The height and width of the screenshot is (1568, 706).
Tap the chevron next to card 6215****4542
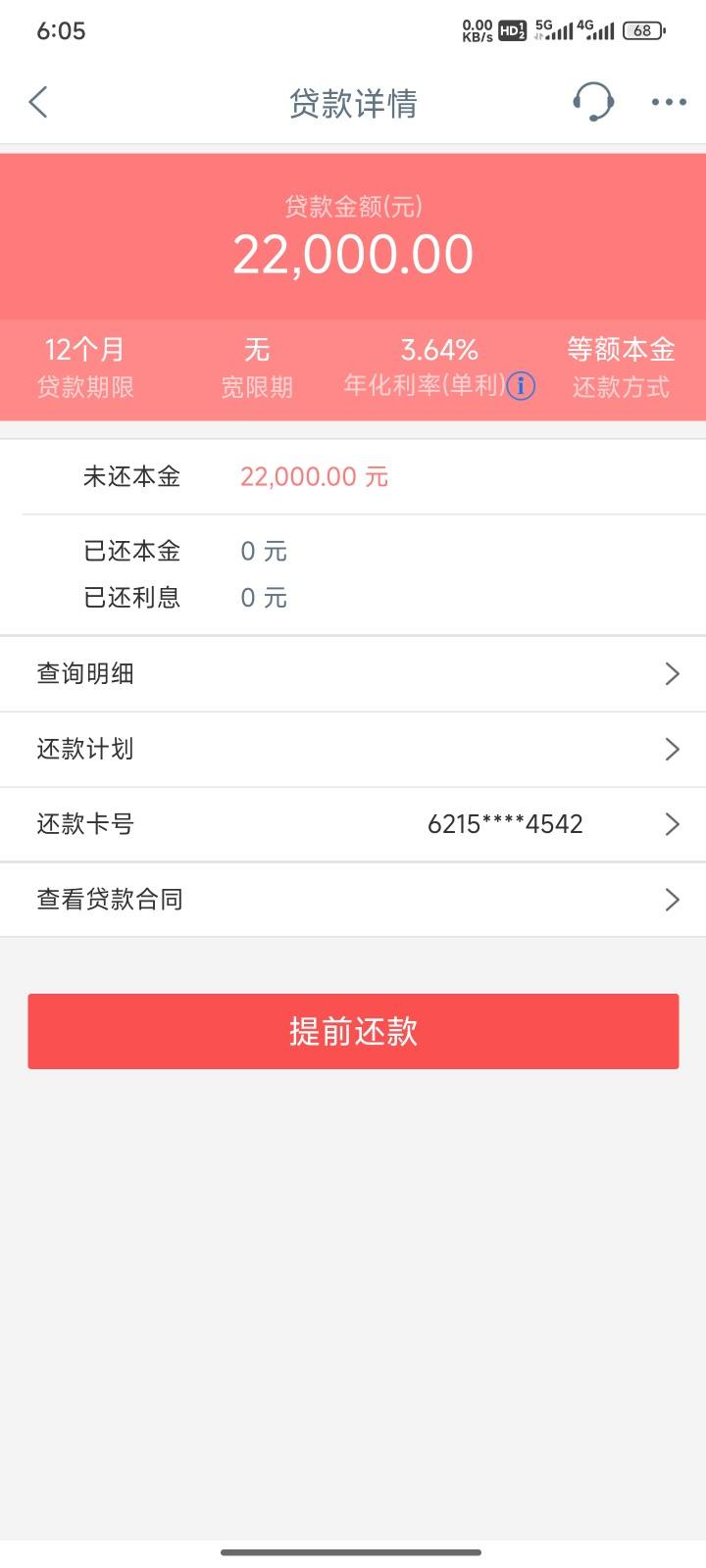(672, 824)
